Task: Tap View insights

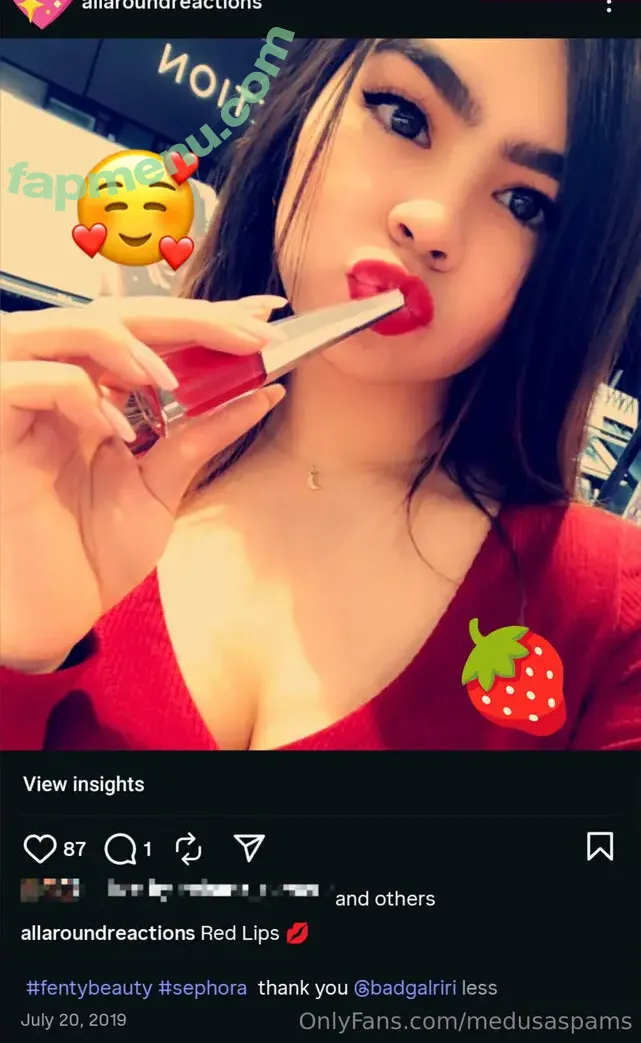Action: pos(84,784)
